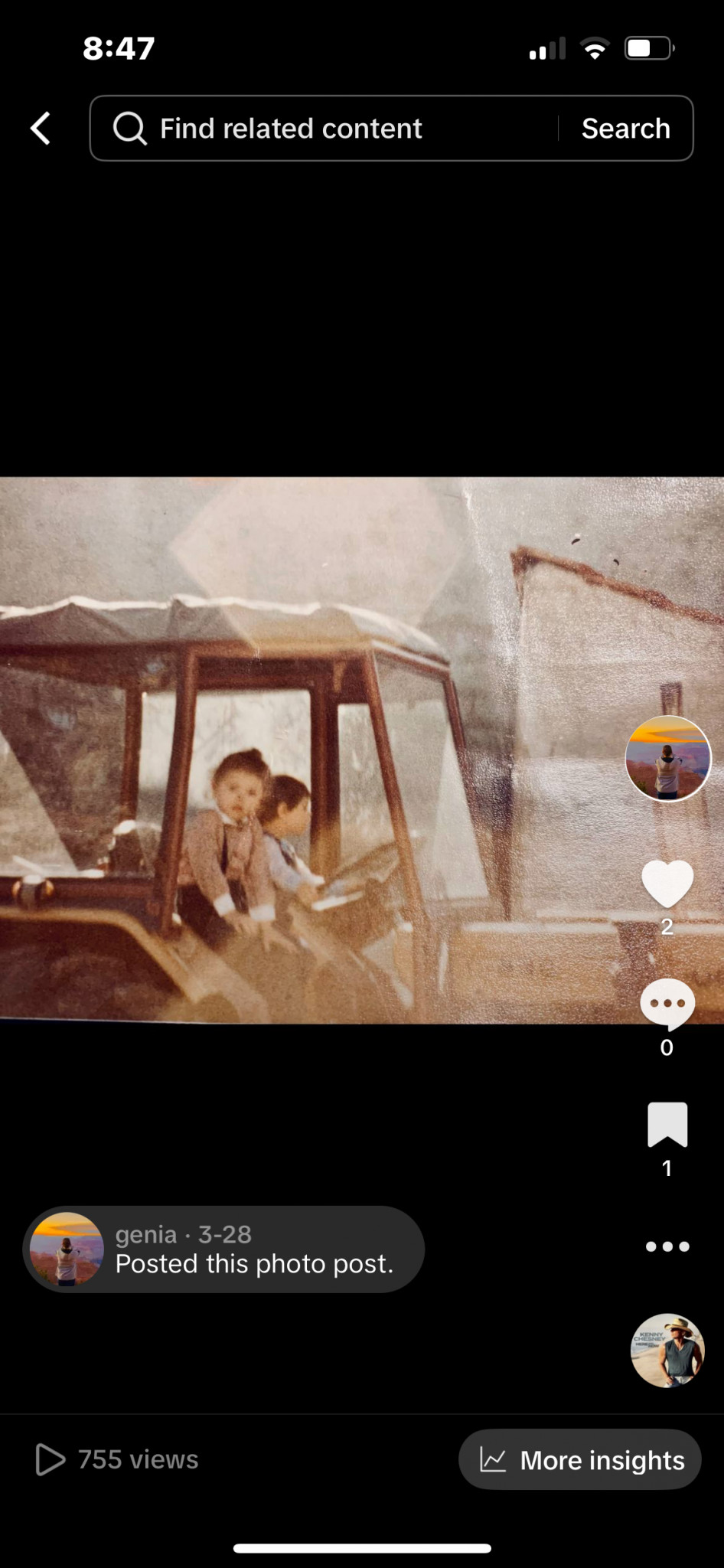Open the Kenny Chesney sound disc
This screenshot has height=1568, width=724.
click(667, 1351)
